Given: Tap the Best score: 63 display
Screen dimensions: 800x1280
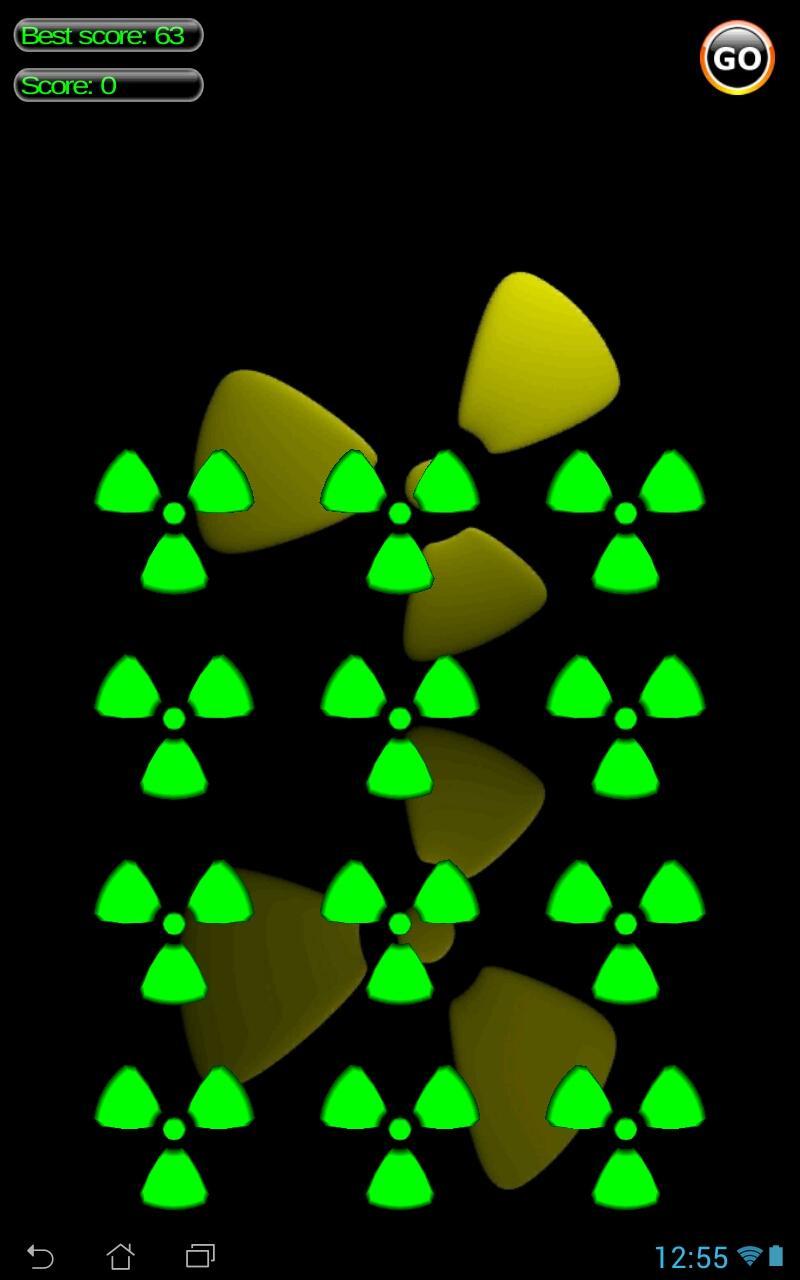Looking at the screenshot, I should (x=107, y=37).
